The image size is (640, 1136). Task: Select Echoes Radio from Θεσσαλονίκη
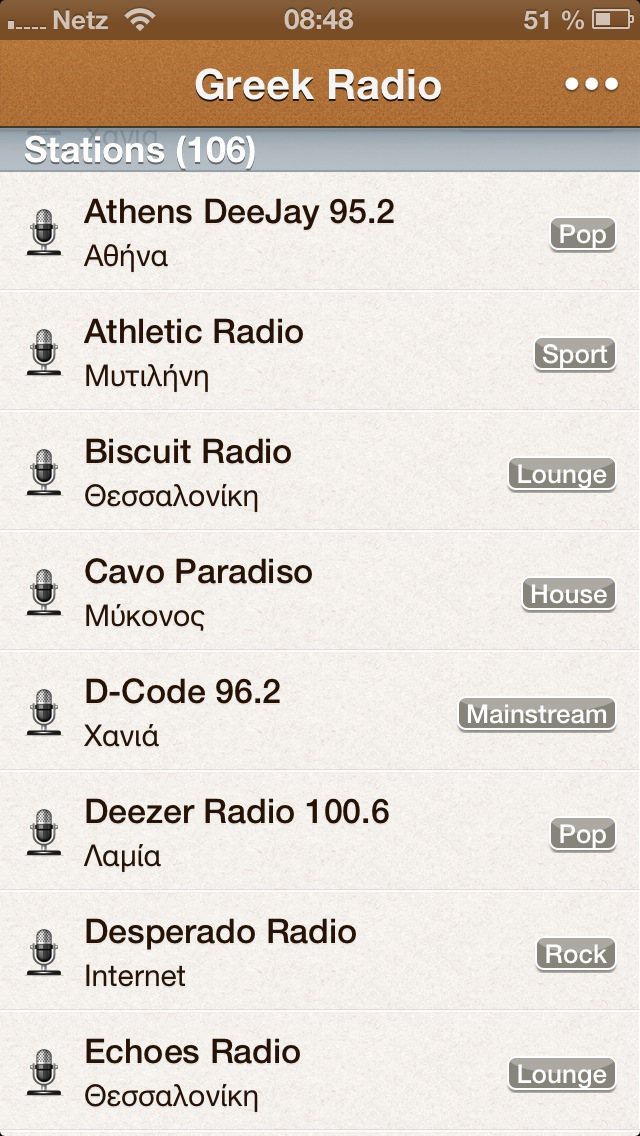pos(320,1071)
